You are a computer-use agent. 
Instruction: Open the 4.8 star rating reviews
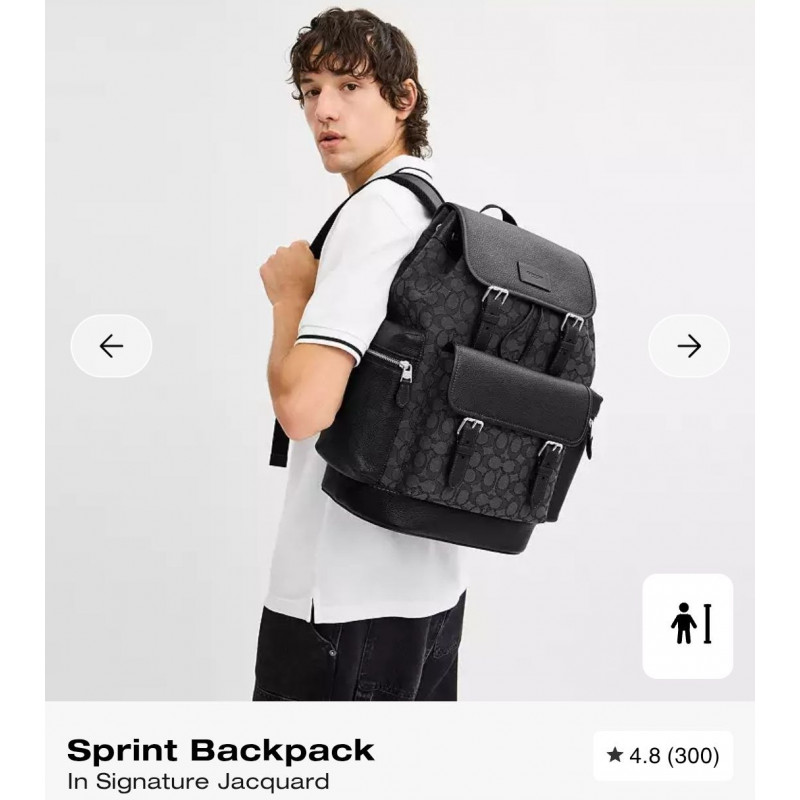662,757
